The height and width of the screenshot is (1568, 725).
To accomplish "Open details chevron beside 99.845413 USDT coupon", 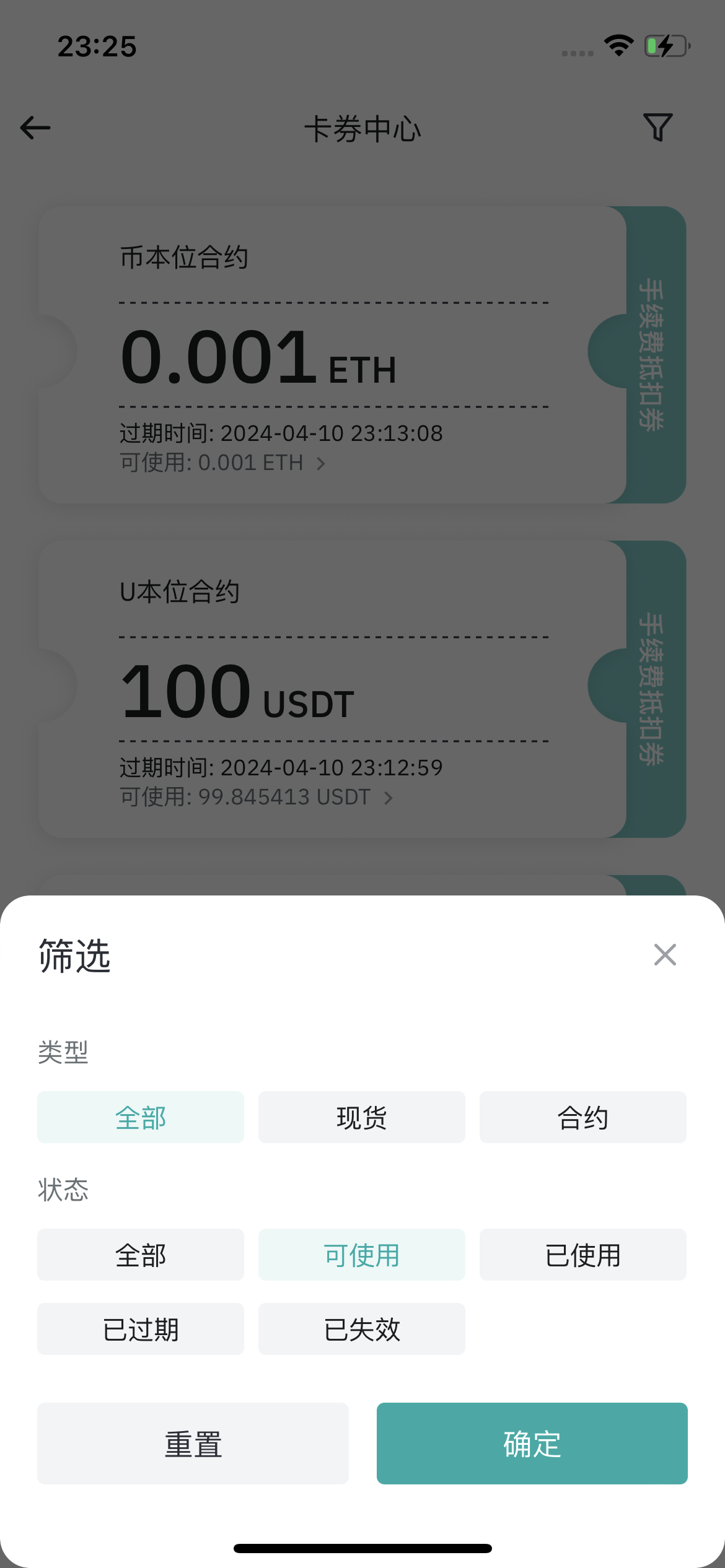I will [389, 798].
